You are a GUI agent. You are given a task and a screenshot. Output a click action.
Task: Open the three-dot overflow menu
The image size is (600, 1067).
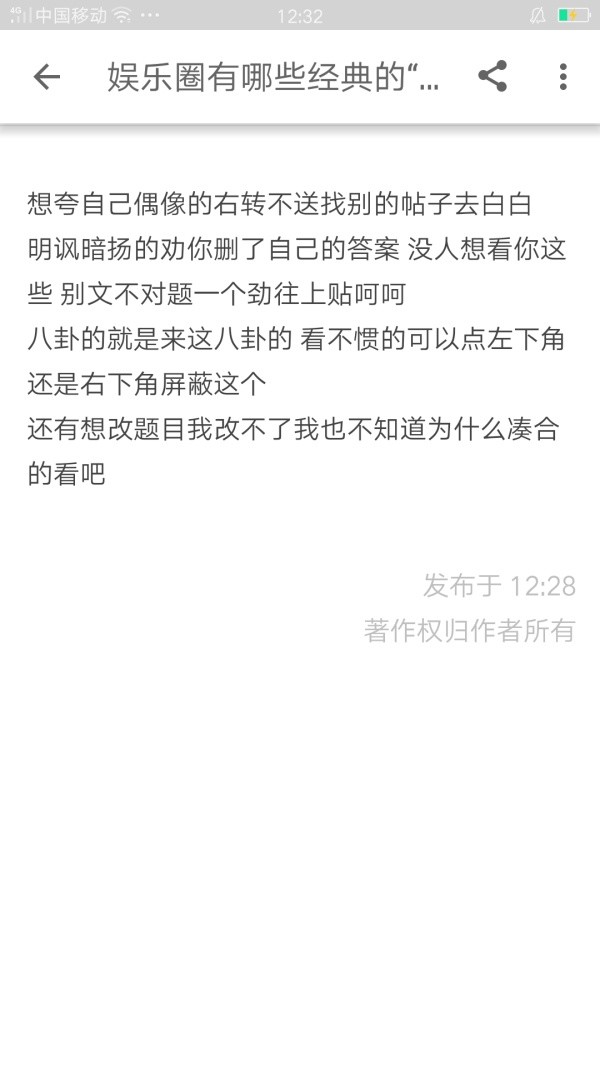(563, 76)
